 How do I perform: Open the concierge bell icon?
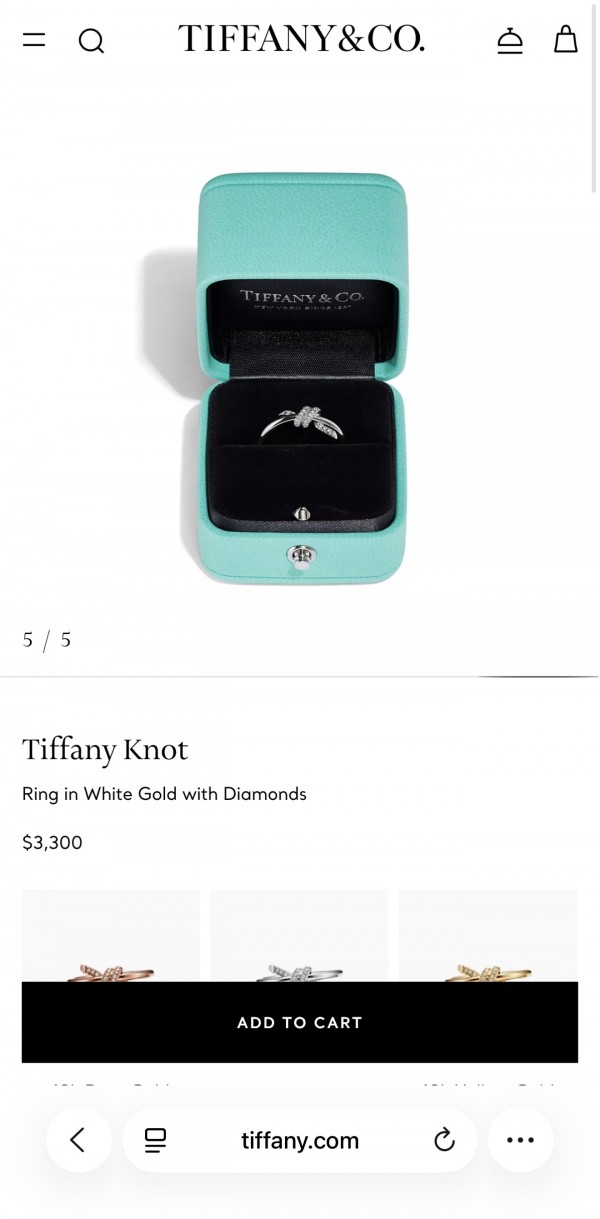(x=510, y=40)
